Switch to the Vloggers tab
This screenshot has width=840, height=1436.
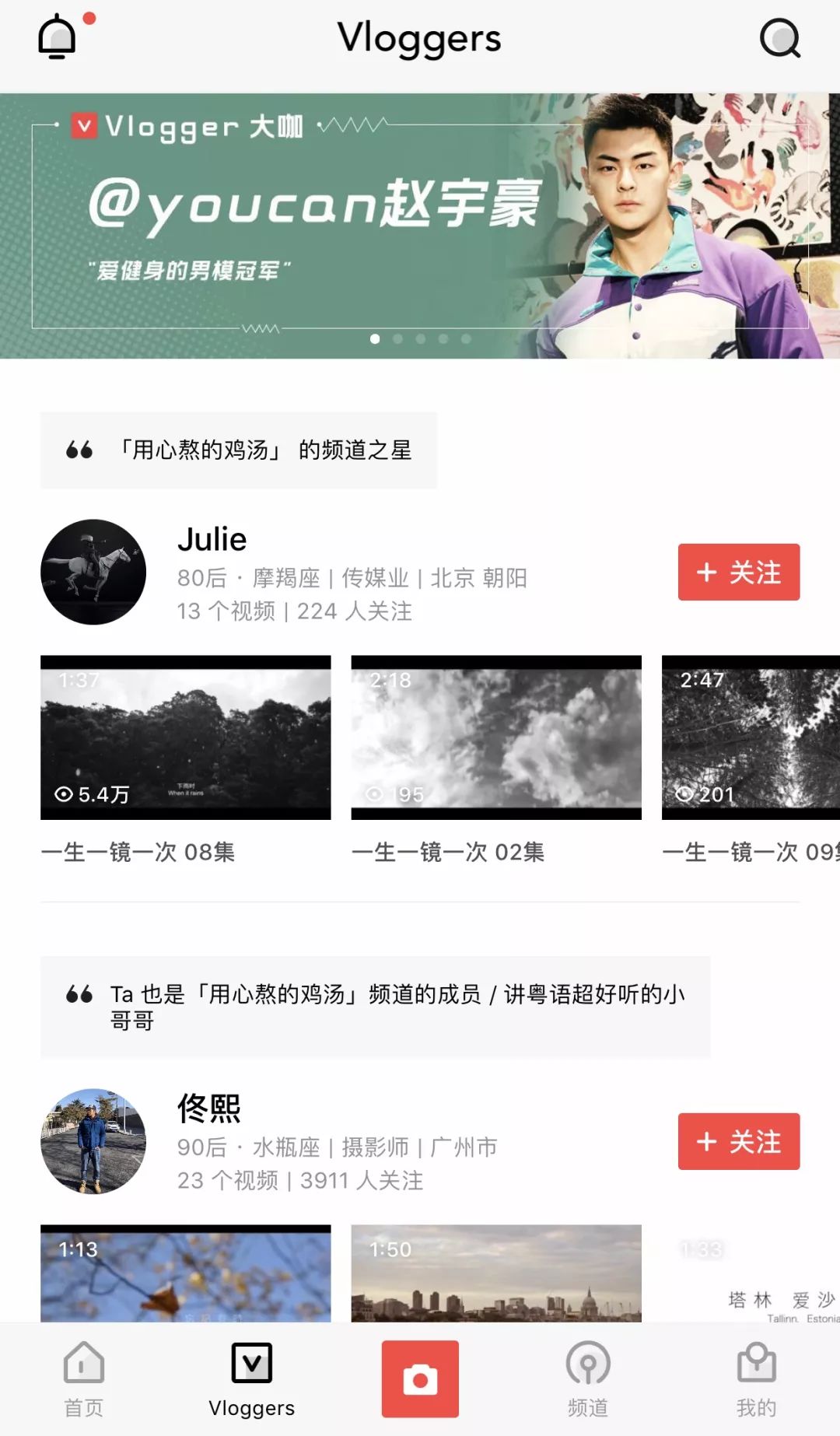(250, 1377)
